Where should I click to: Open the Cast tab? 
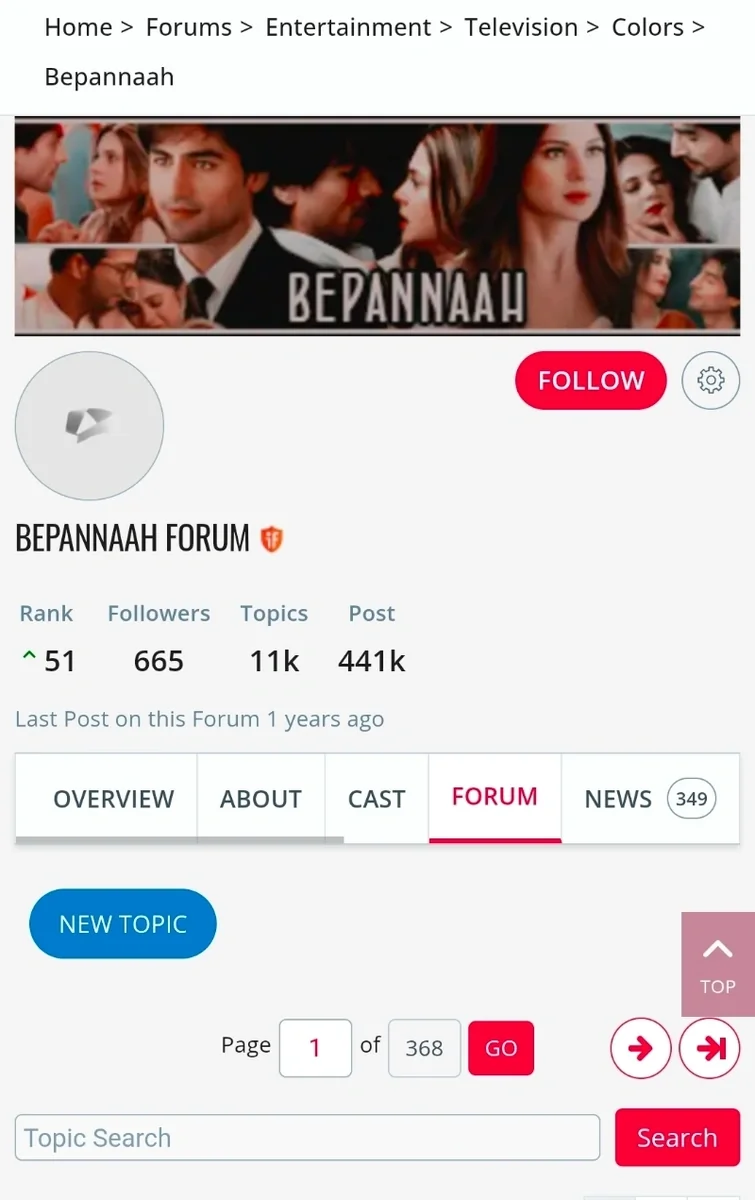click(x=376, y=799)
